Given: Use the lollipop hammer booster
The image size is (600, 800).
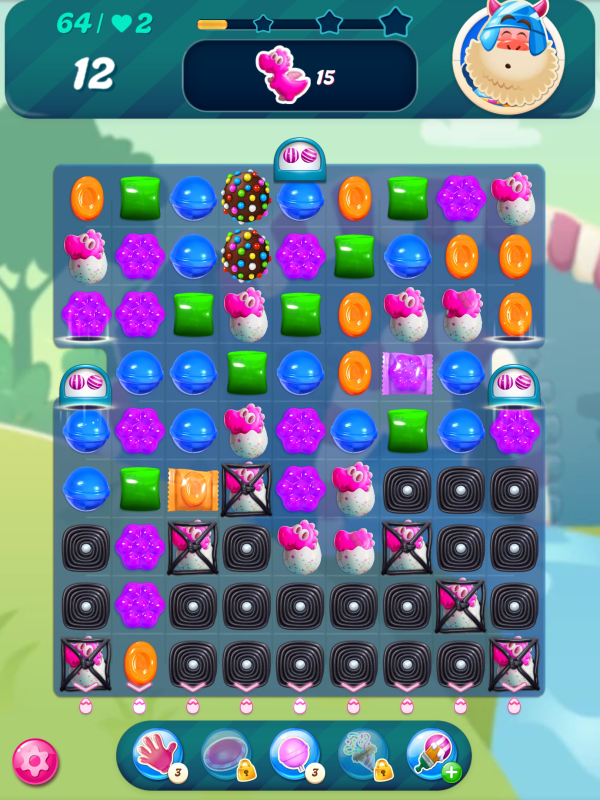Looking at the screenshot, I should point(294,754).
